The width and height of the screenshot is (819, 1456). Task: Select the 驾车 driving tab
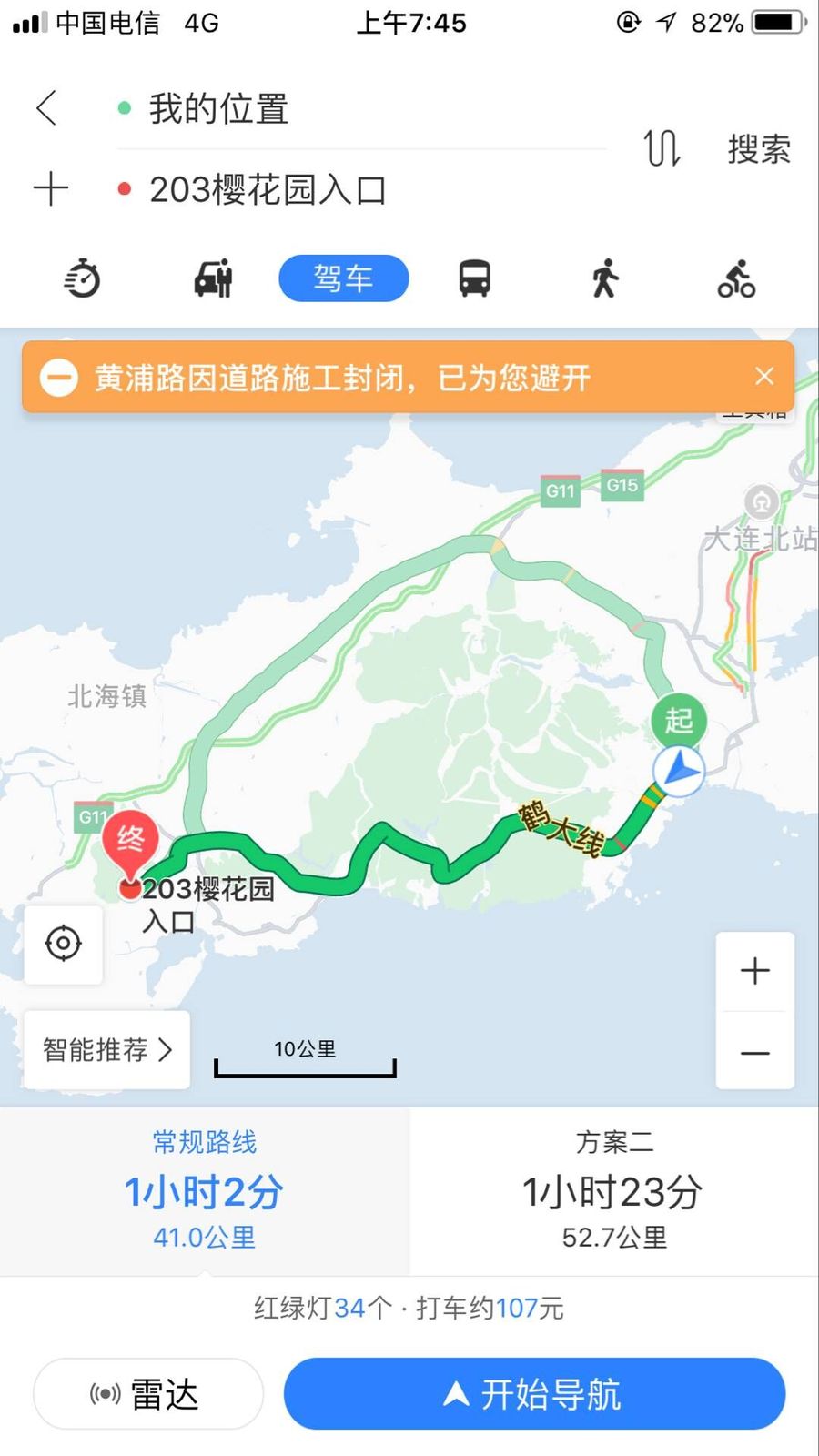(x=343, y=278)
